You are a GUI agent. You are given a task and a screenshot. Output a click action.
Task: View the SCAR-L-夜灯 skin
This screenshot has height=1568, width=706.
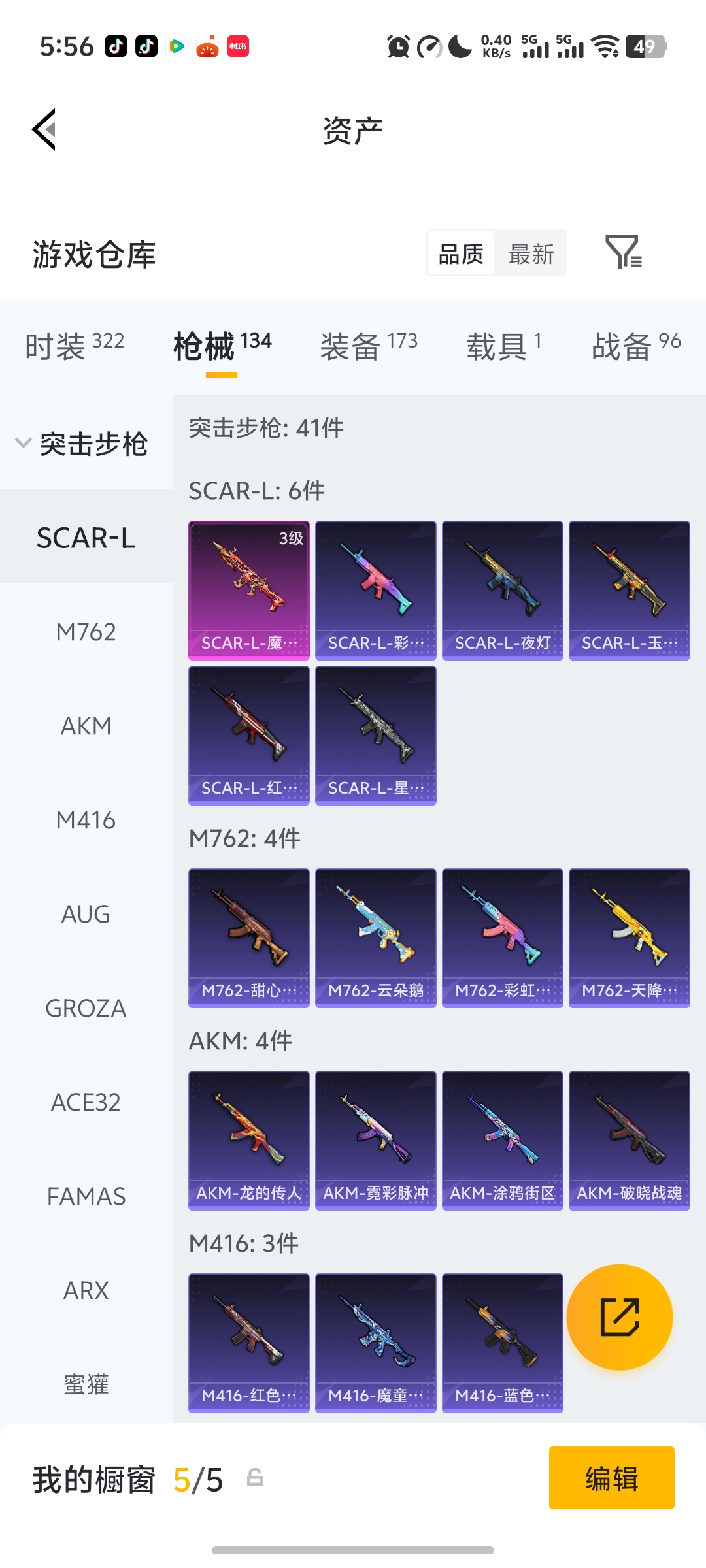502,590
